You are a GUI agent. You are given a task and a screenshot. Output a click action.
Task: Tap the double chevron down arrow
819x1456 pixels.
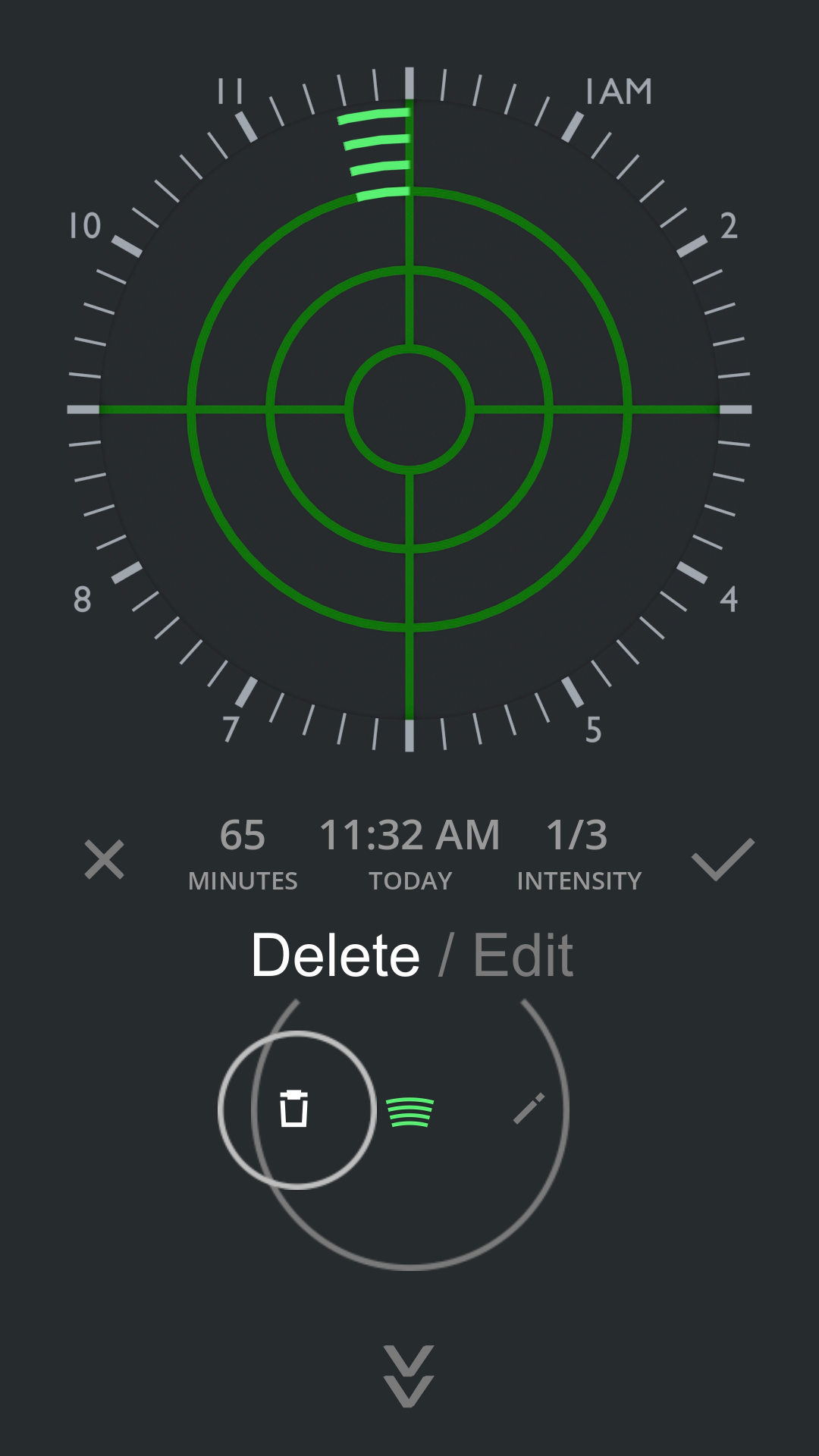pyautogui.click(x=409, y=1376)
